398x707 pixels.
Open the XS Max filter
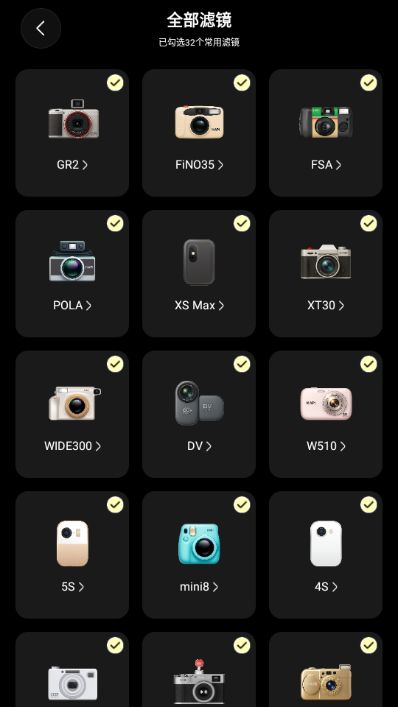(199, 273)
